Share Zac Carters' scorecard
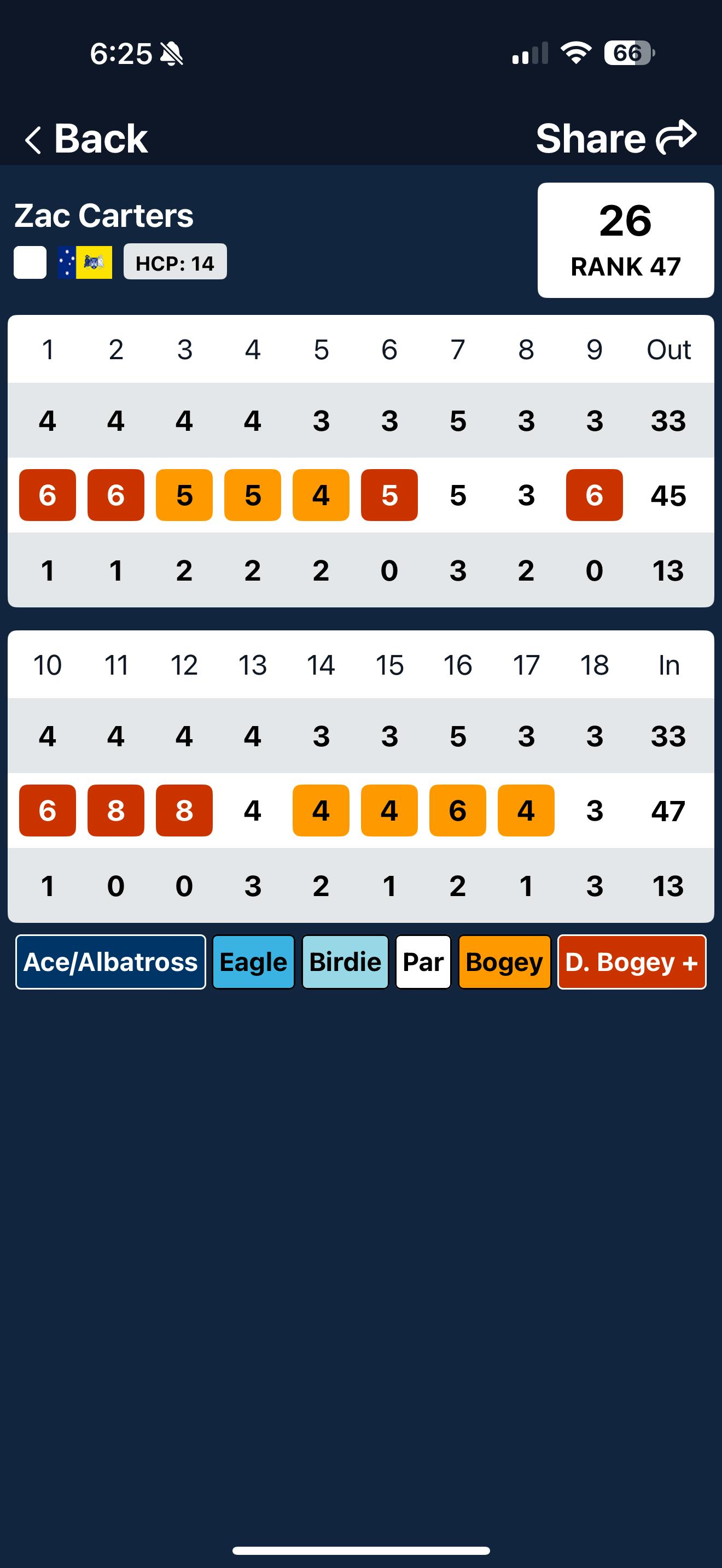 pyautogui.click(x=616, y=138)
